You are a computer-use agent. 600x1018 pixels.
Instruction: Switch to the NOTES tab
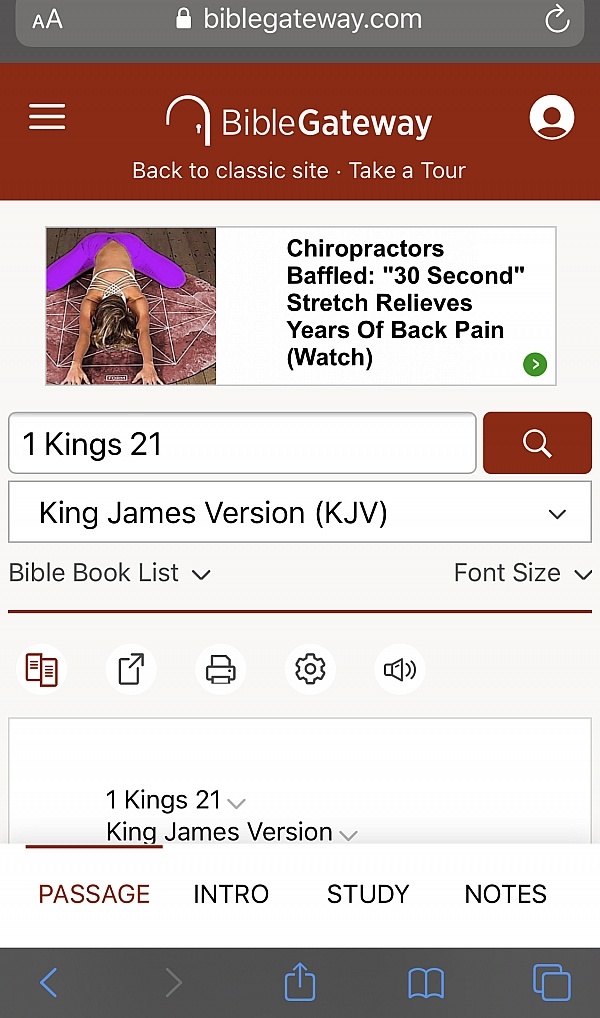pyautogui.click(x=505, y=894)
